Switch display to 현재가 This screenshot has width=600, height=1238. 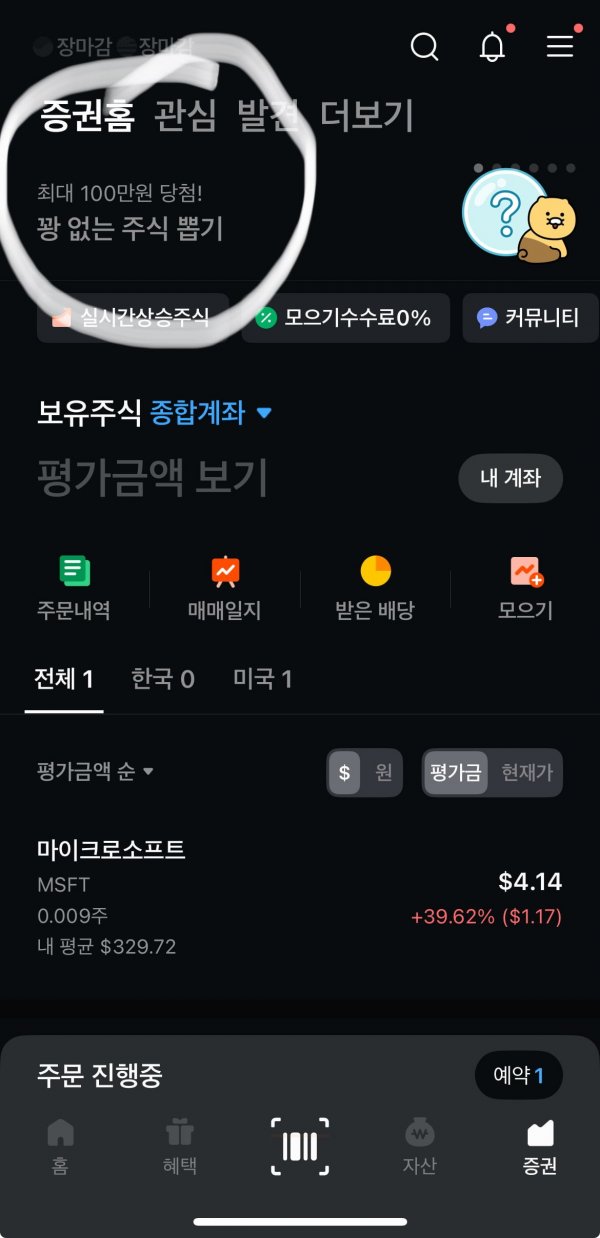(x=526, y=773)
